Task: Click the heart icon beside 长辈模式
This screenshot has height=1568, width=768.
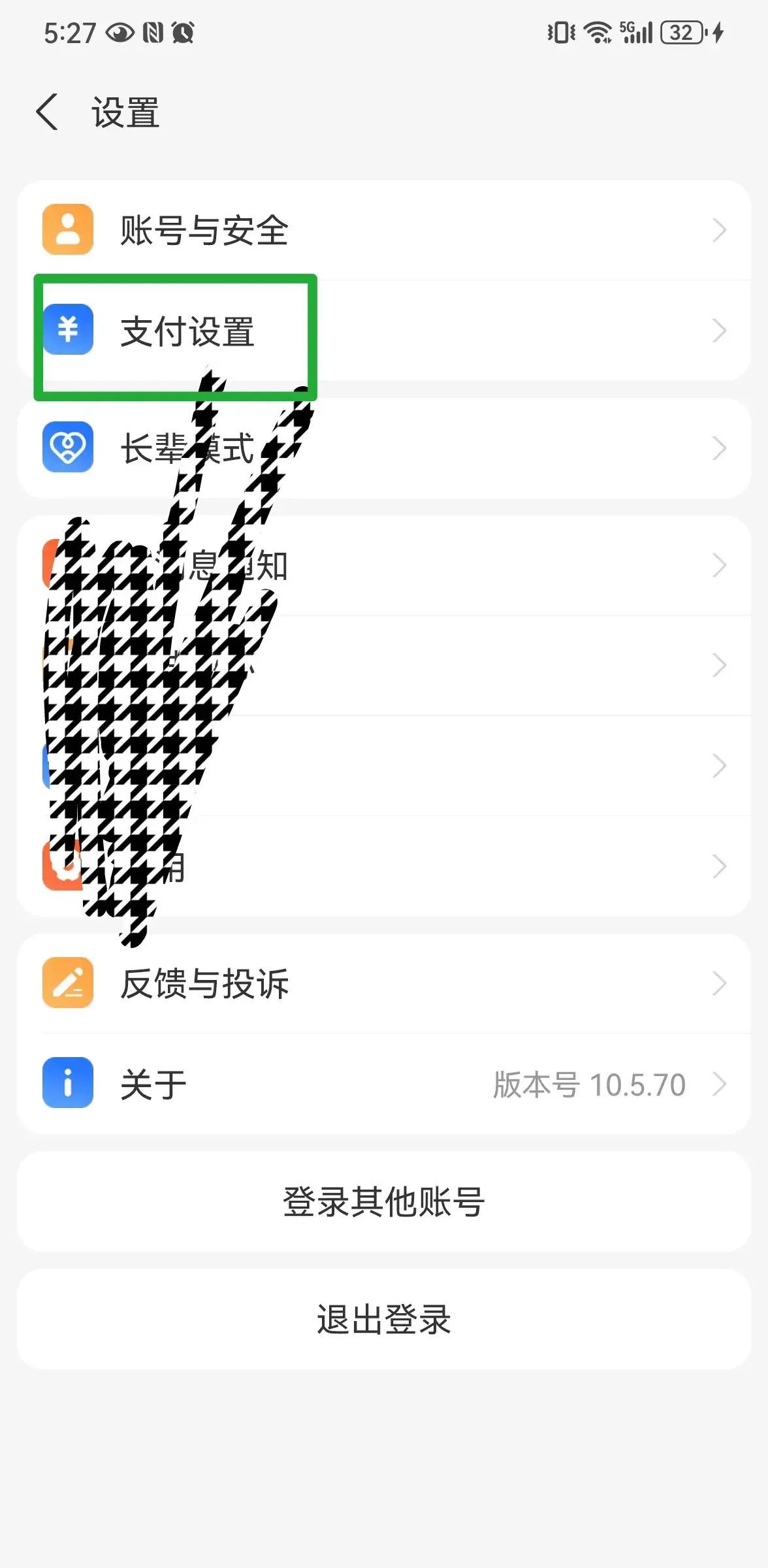Action: tap(67, 448)
